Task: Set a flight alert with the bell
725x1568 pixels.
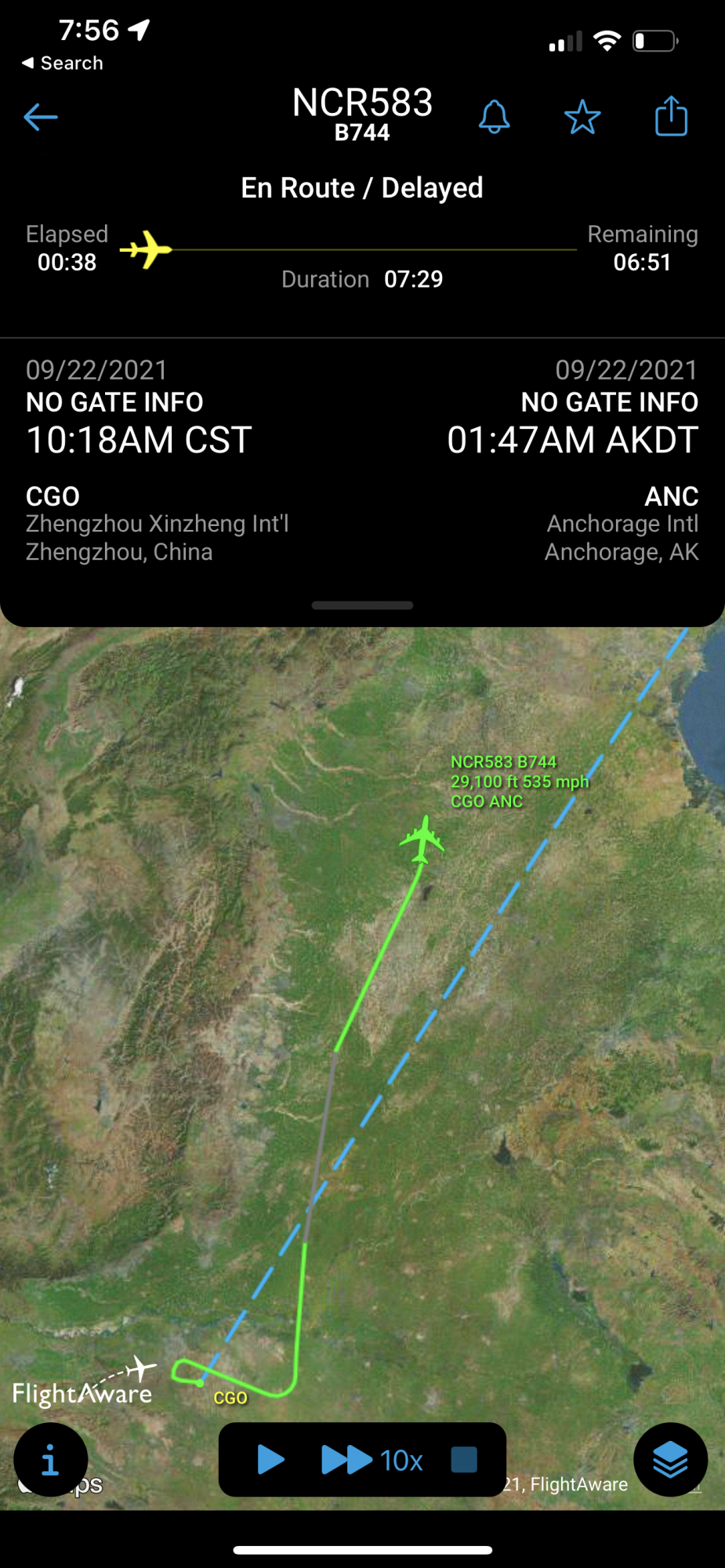Action: coord(494,118)
